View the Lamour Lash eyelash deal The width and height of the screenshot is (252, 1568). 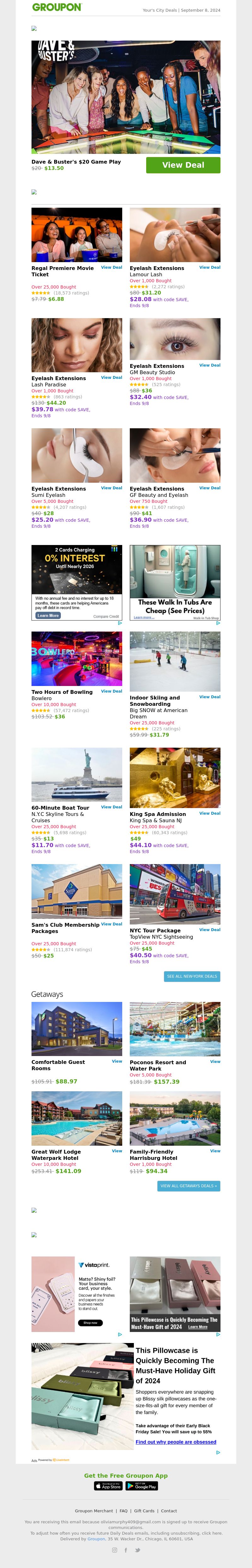(209, 267)
